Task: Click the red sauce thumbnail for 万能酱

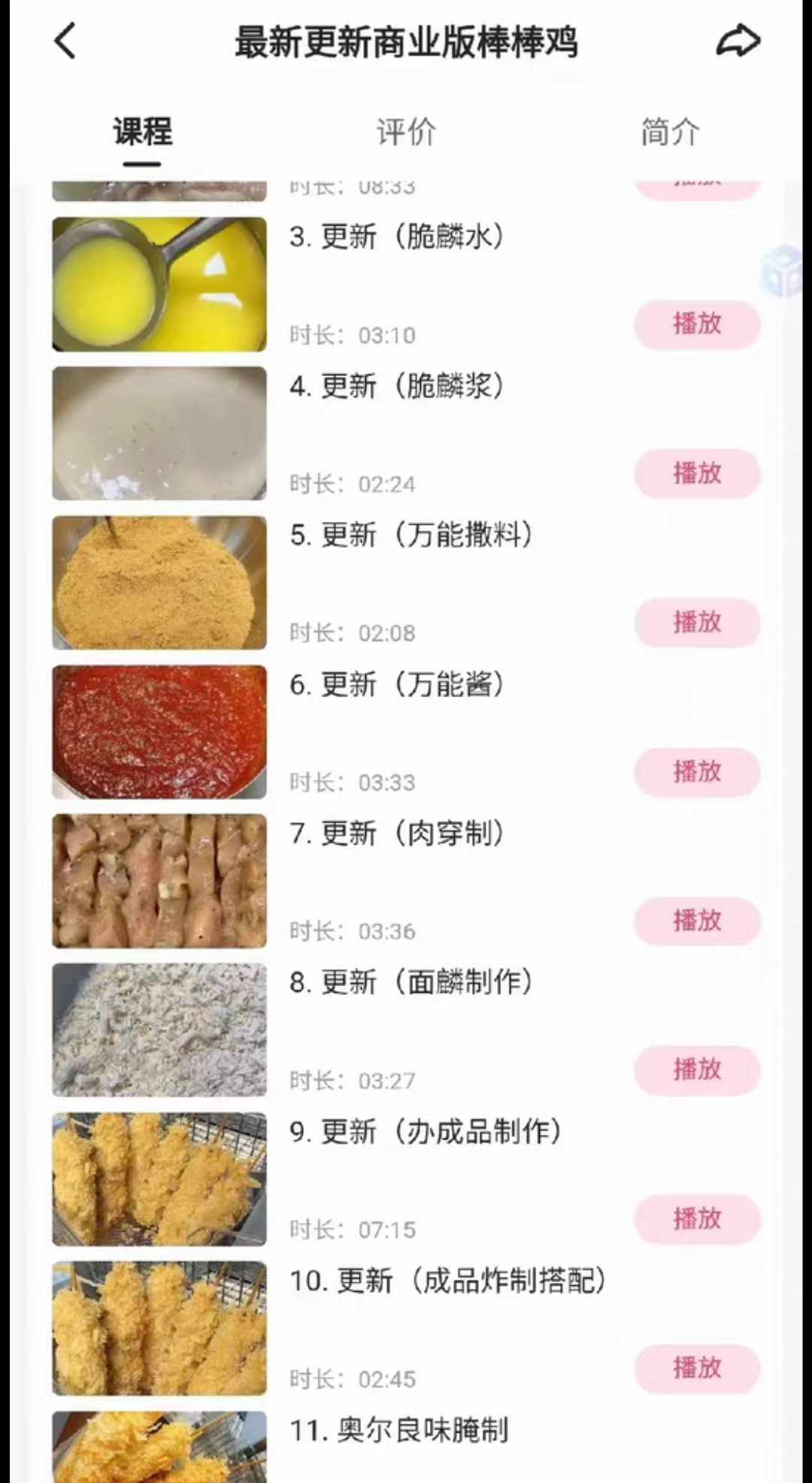Action: 158,732
